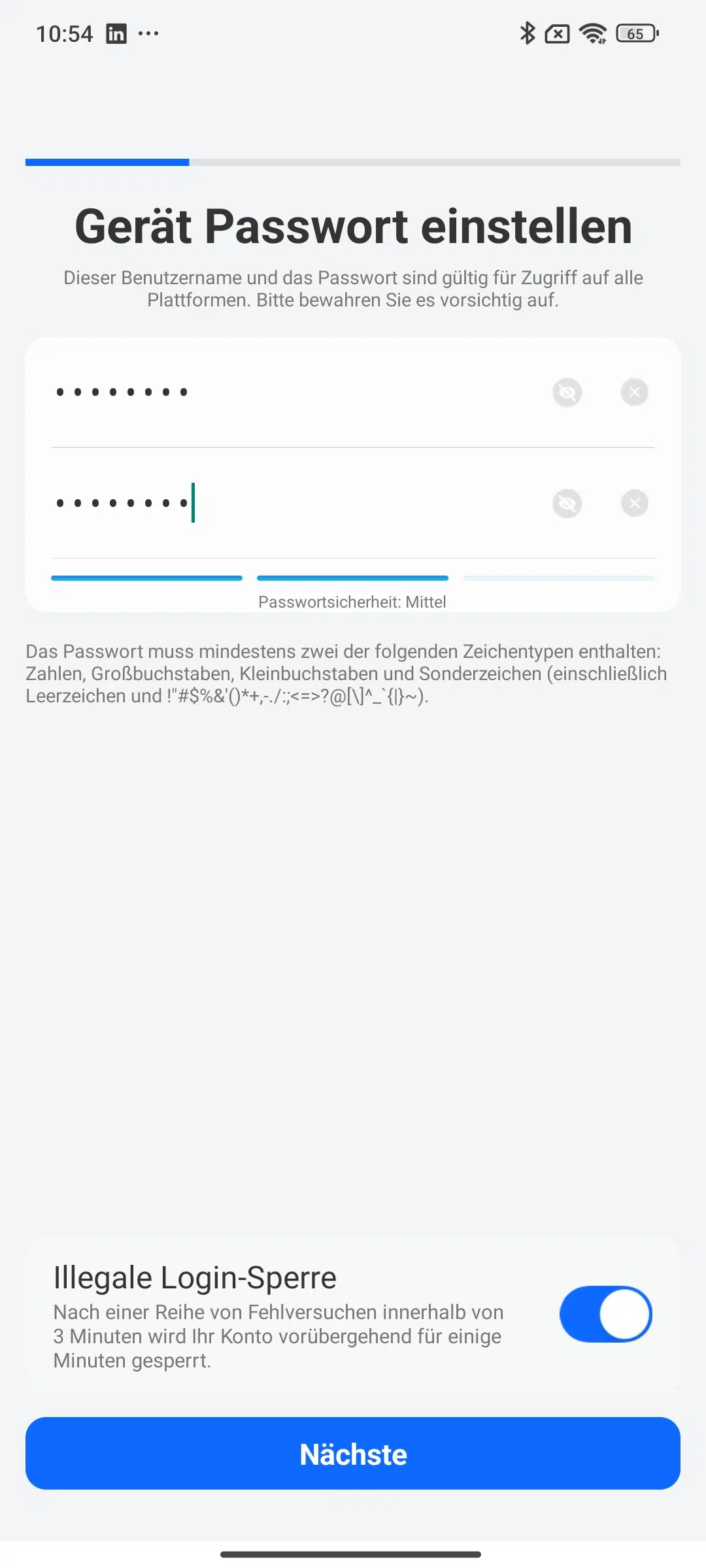The height and width of the screenshot is (1568, 706).
Task: Clear the confirm password field
Action: pyautogui.click(x=634, y=503)
